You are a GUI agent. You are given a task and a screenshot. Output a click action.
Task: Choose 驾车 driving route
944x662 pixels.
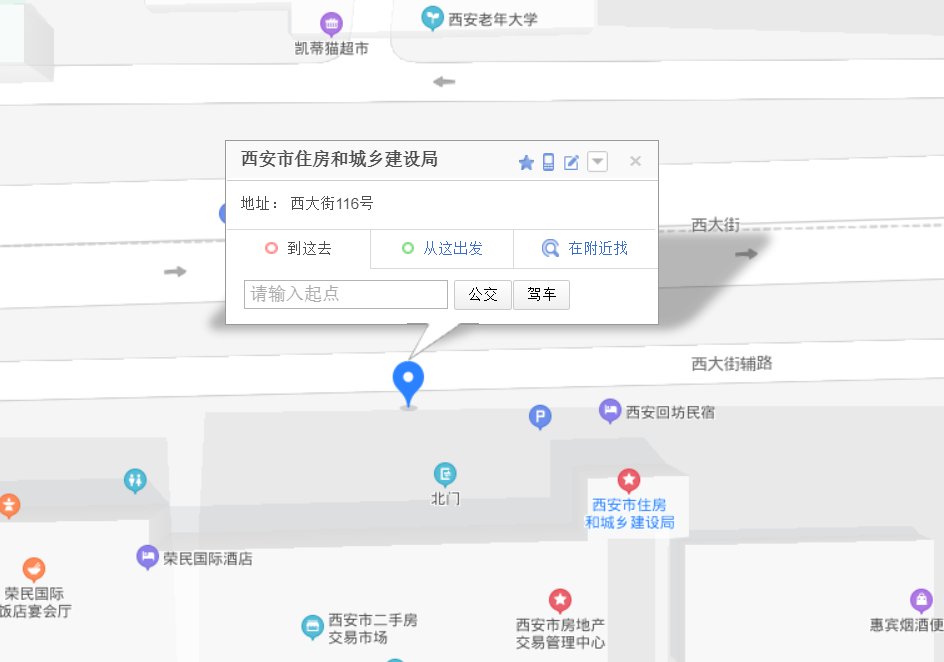pos(541,295)
